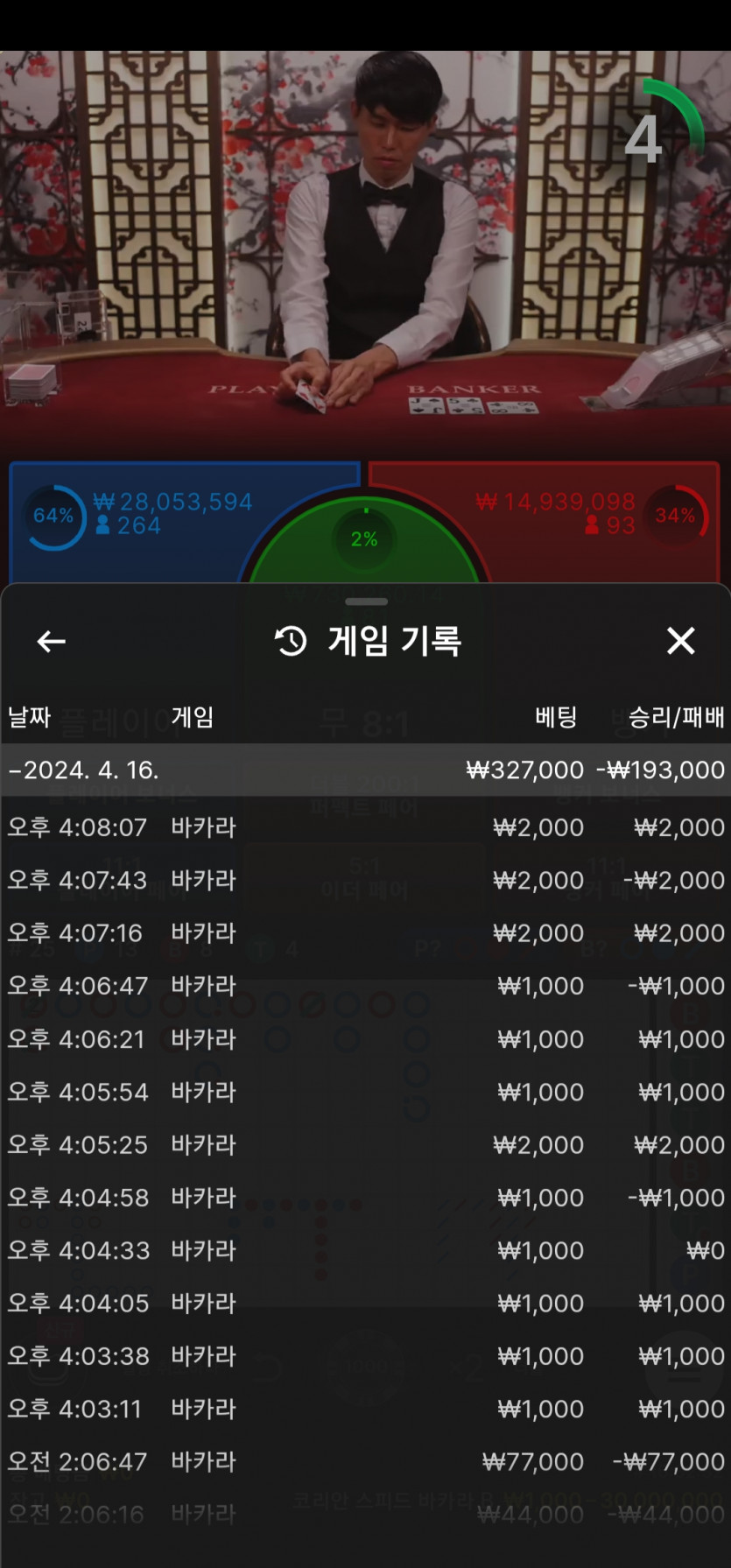Viewport: 731px width, 1568px height.
Task: Open the 오후 4:04:58 바카라 record
Action: point(365,1198)
